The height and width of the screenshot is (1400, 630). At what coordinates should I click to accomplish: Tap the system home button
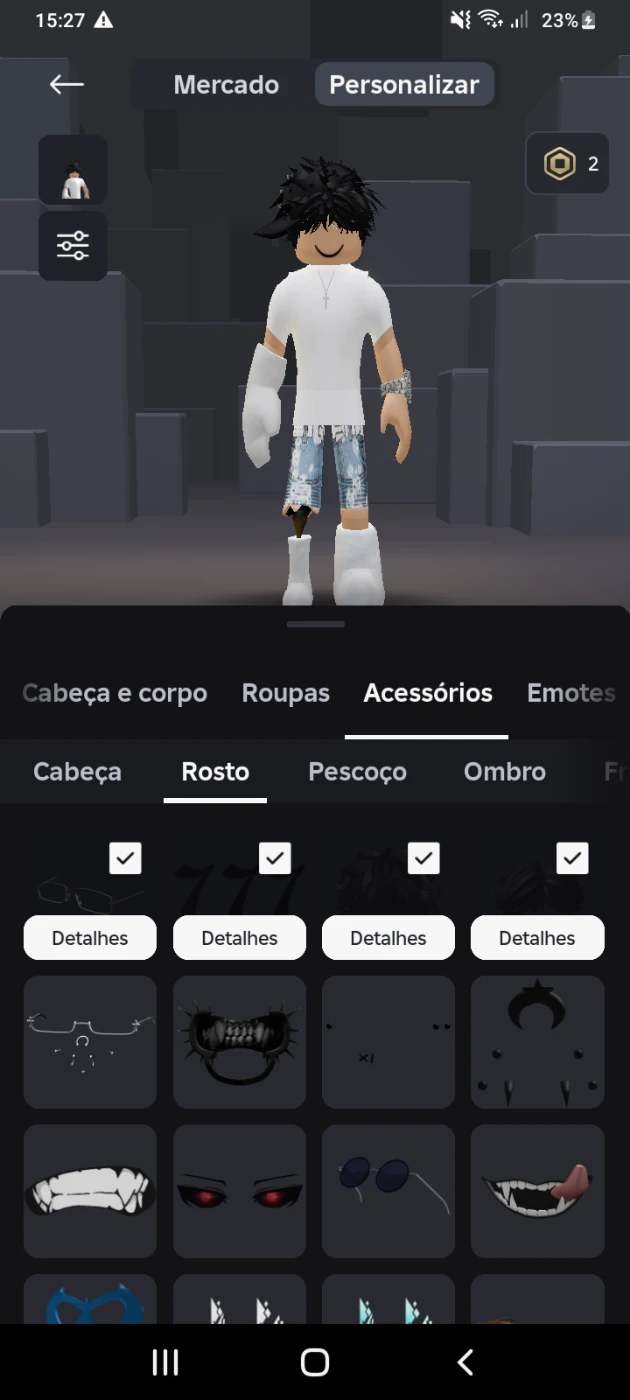coord(315,1362)
